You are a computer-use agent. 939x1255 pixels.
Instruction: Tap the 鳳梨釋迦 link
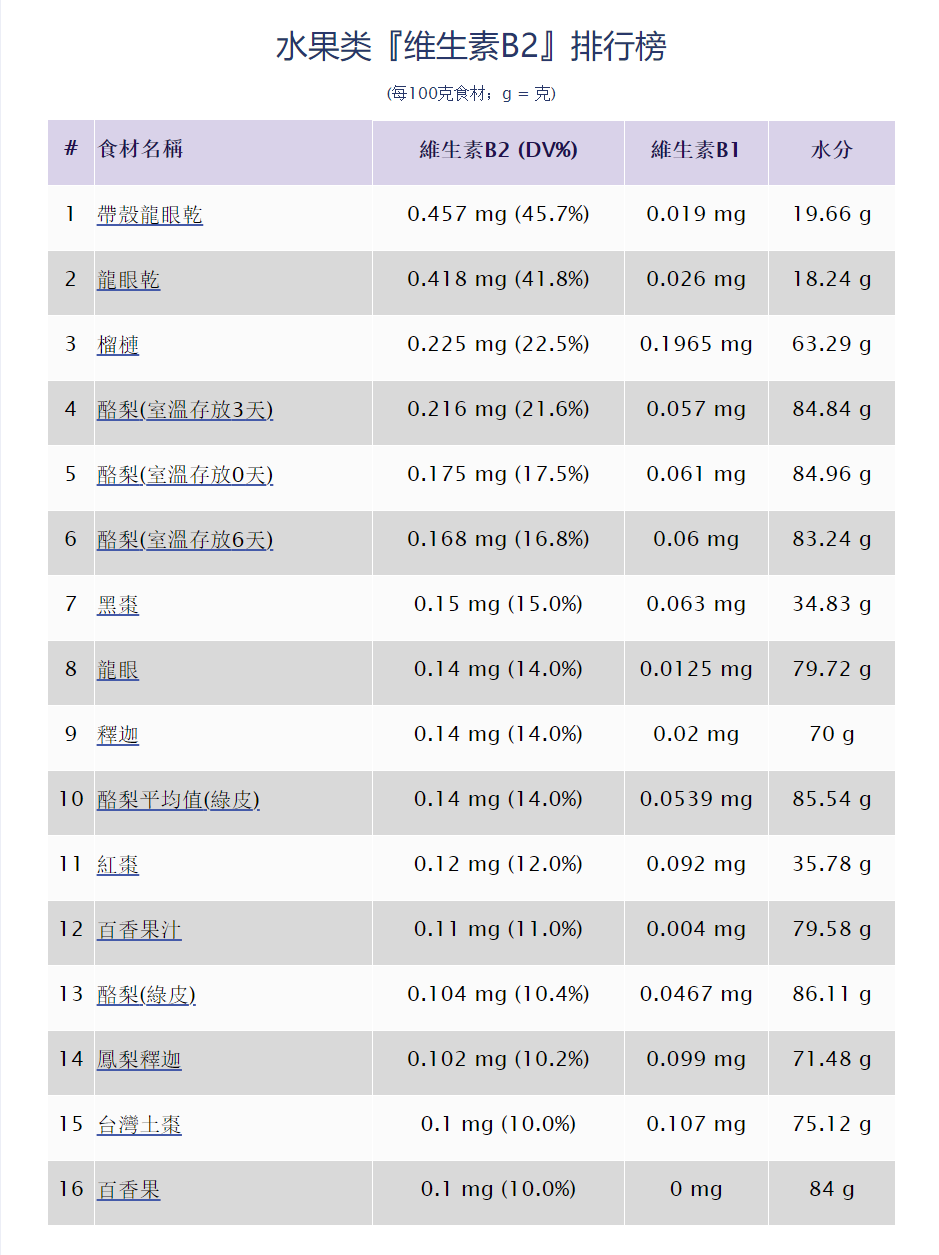pyautogui.click(x=139, y=1060)
